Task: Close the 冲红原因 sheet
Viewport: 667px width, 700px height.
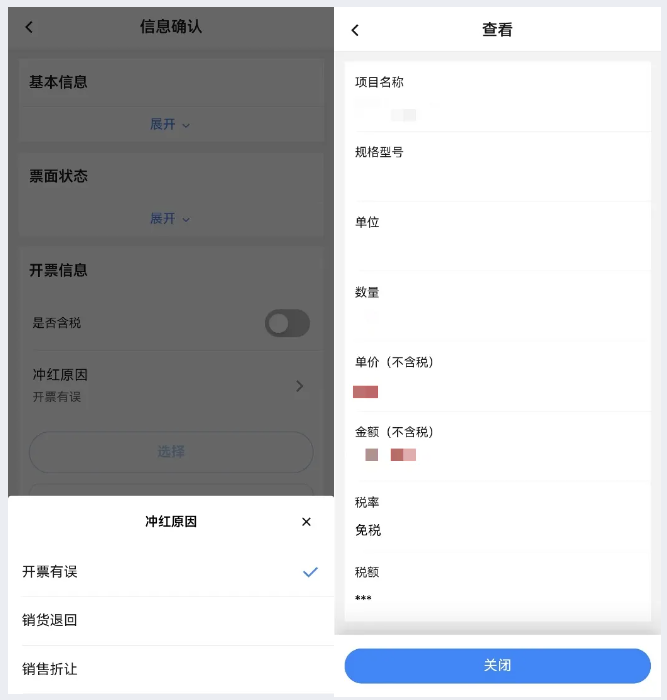Action: 306,522
